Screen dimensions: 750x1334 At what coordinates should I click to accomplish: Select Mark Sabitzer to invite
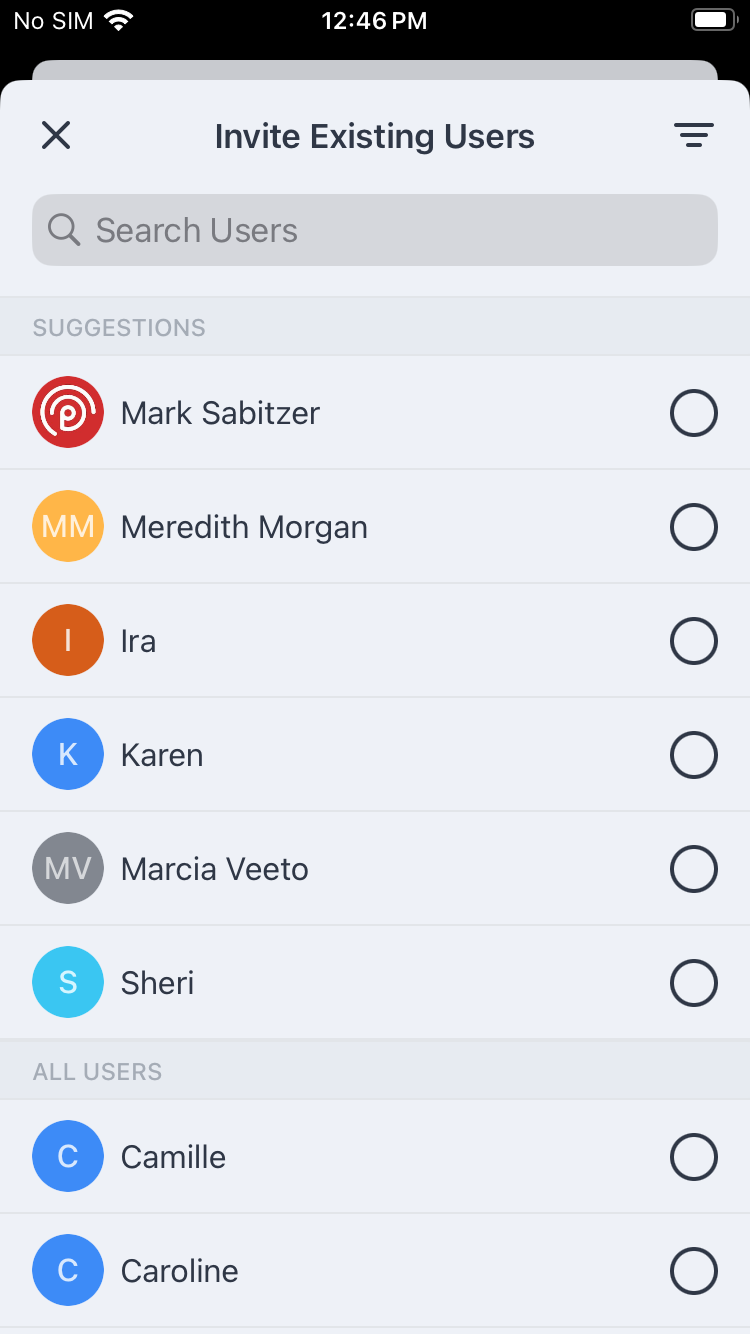click(x=375, y=413)
